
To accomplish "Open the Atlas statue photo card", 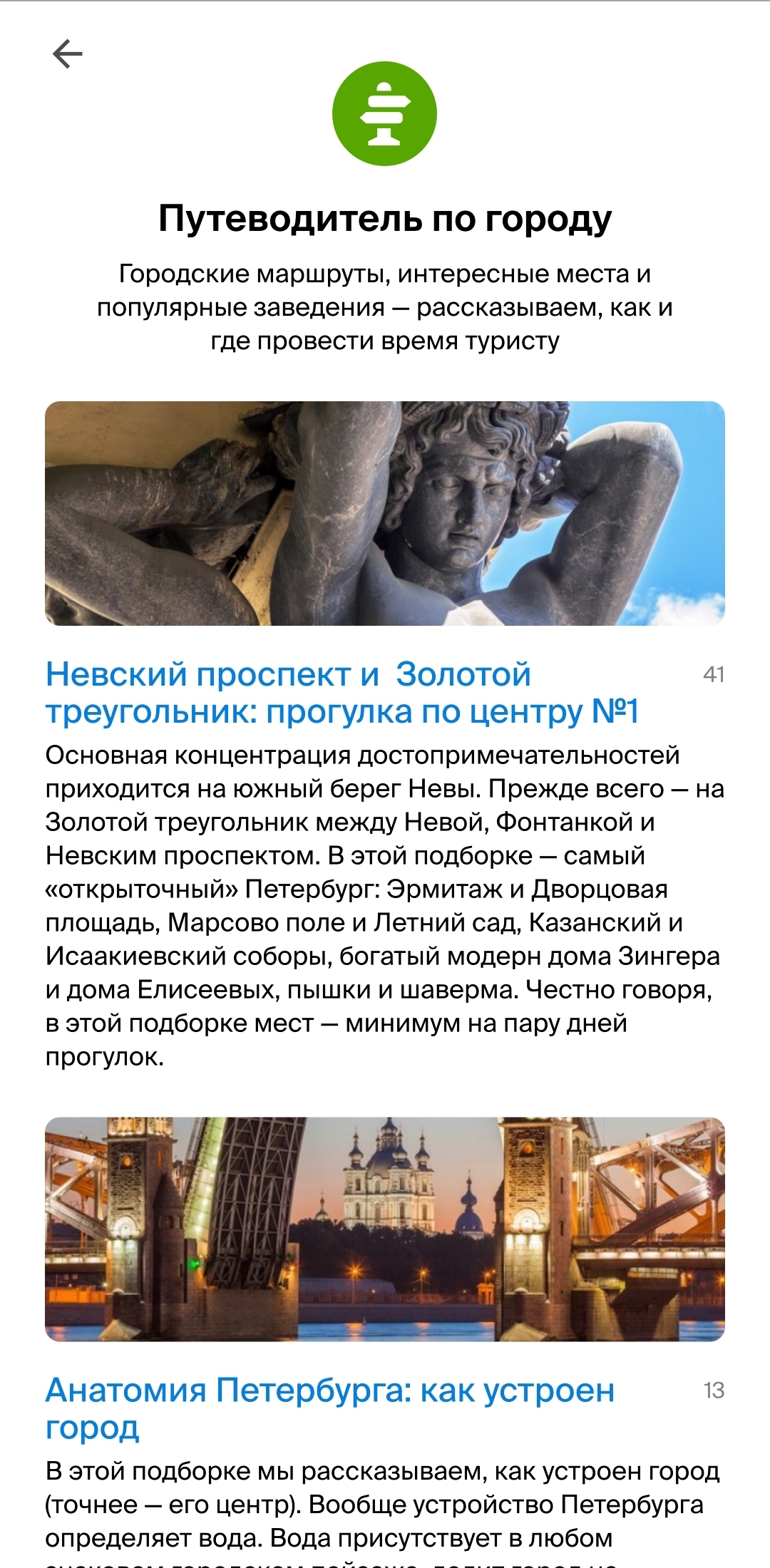I will tap(385, 513).
